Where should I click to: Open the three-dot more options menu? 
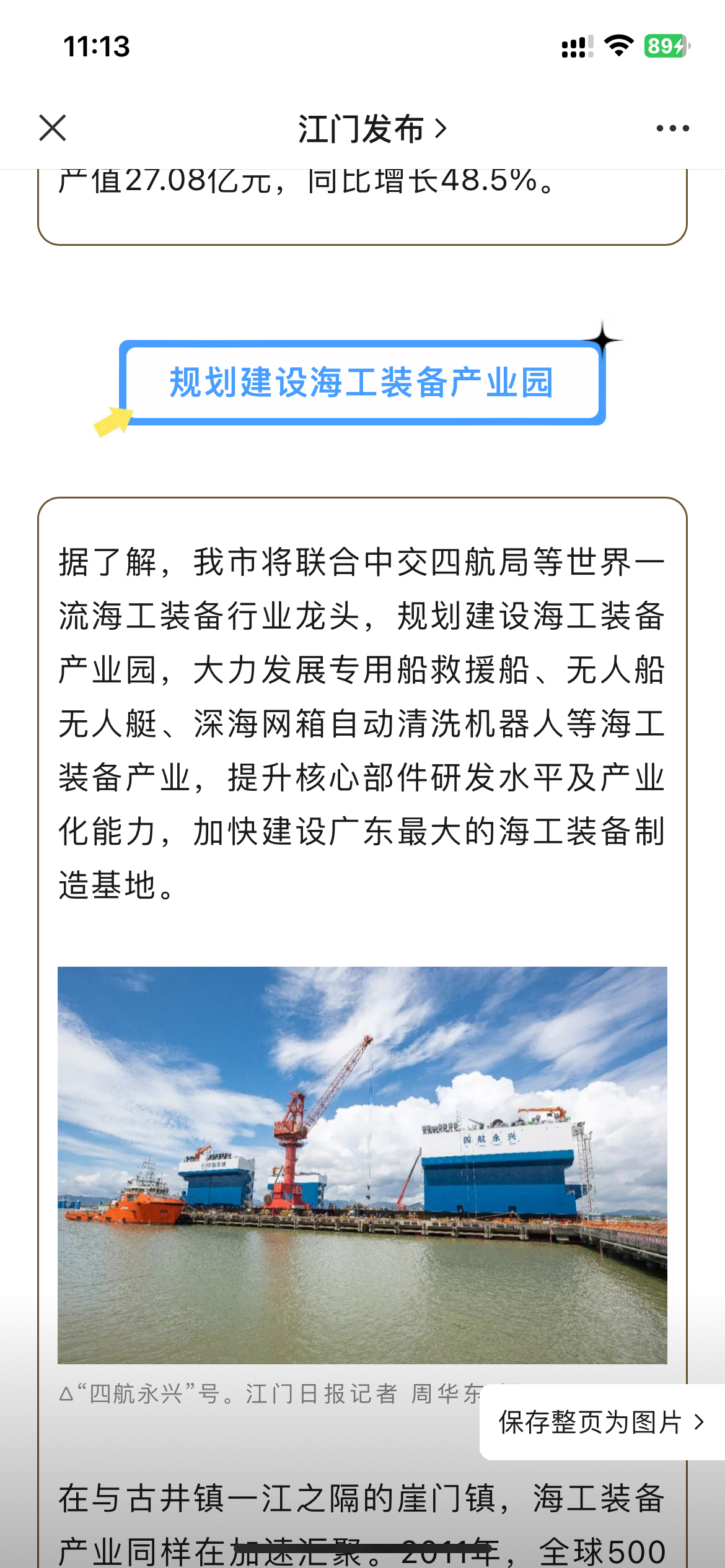click(x=672, y=128)
